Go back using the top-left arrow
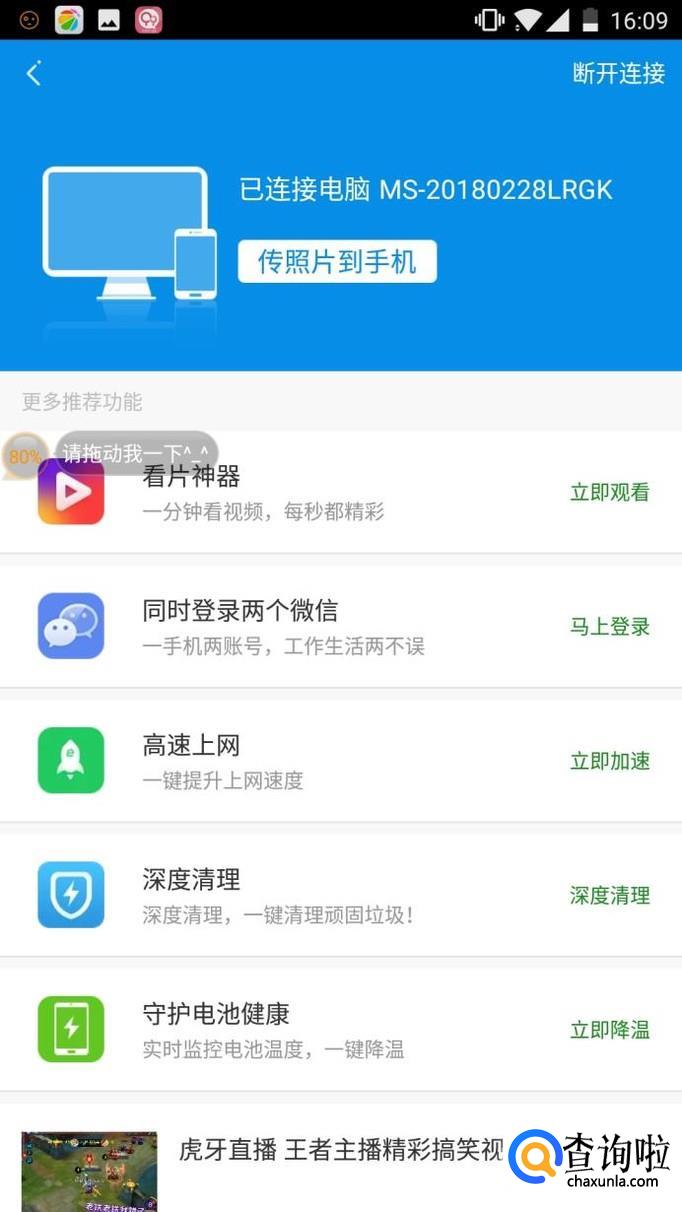 click(34, 73)
